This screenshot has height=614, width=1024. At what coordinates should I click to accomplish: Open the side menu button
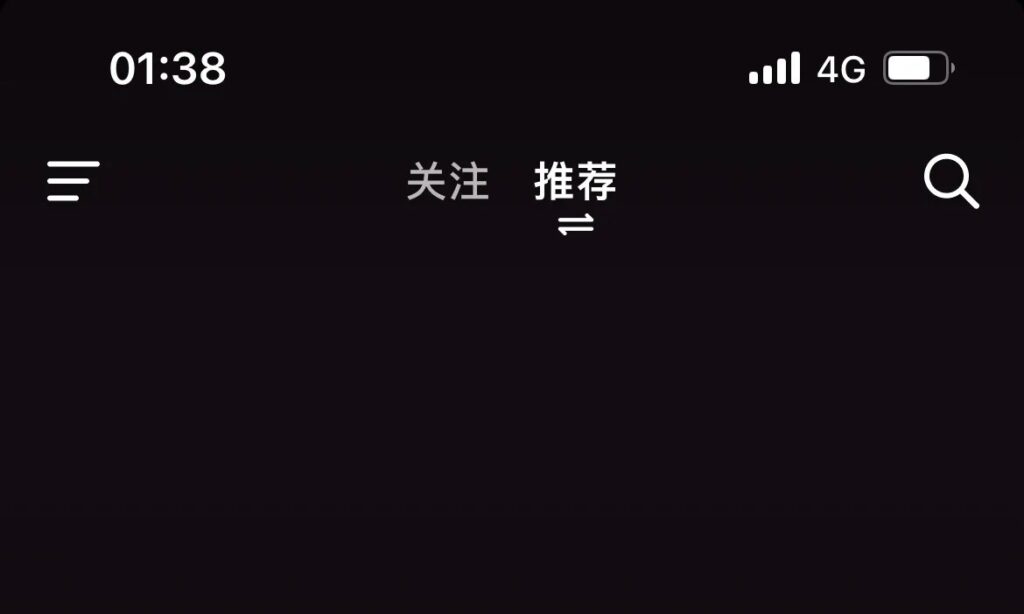[x=73, y=181]
